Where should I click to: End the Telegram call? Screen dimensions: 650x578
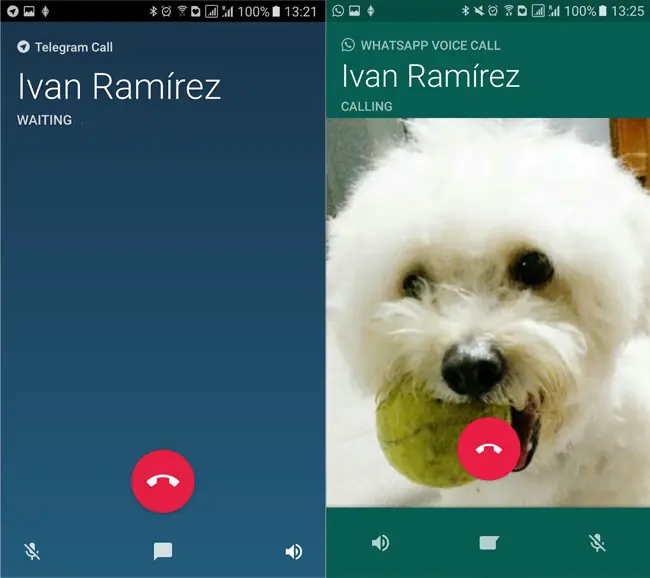pos(163,481)
